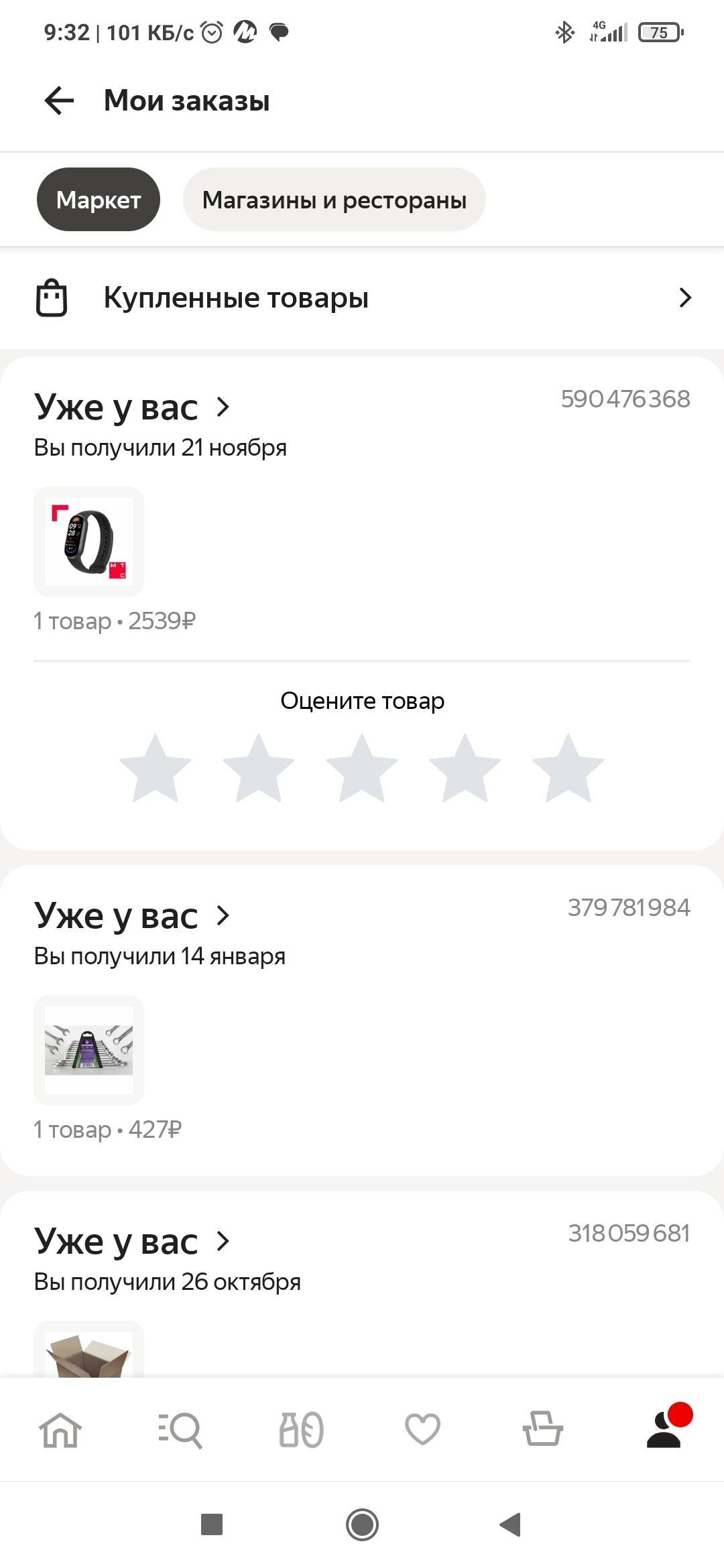
Task: Rate the fitness band one star
Action: (156, 768)
